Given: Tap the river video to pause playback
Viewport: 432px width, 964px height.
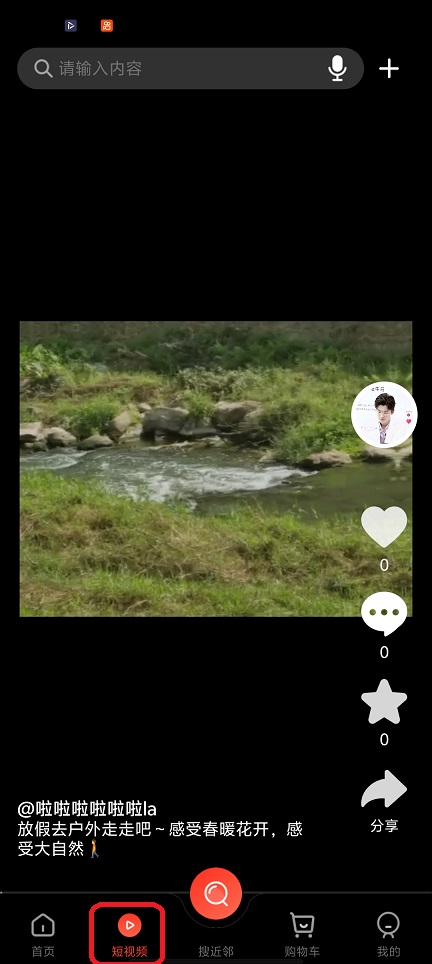Looking at the screenshot, I should click(x=216, y=468).
